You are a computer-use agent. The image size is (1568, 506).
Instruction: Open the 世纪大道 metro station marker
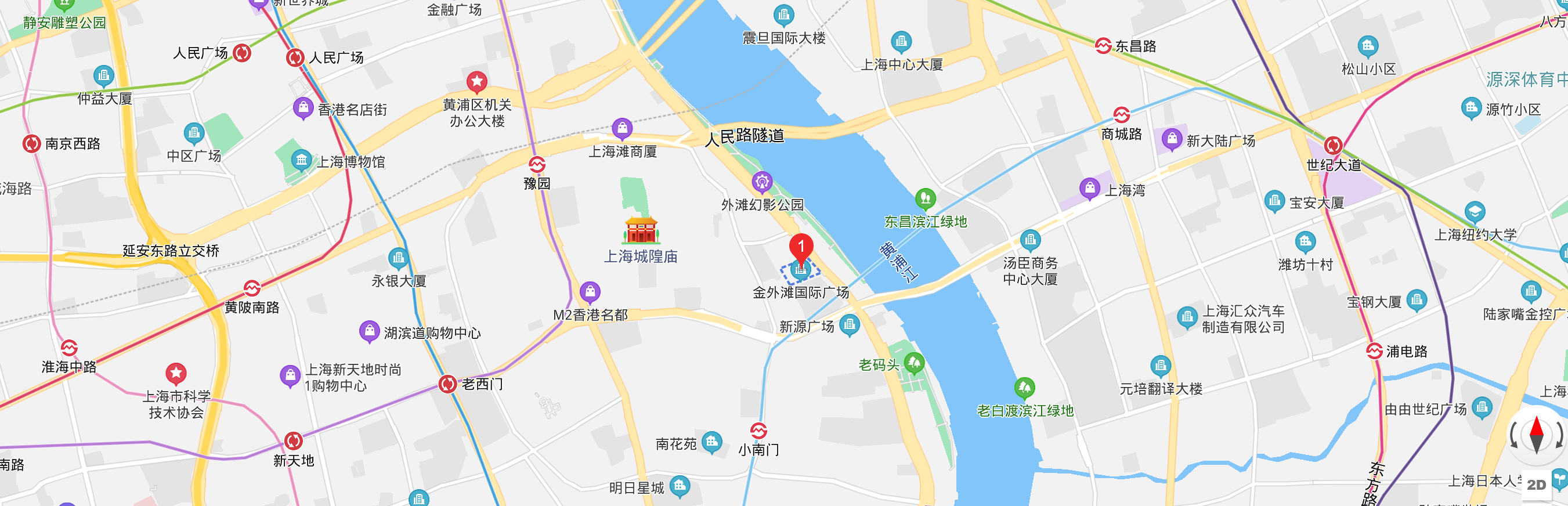(1333, 146)
